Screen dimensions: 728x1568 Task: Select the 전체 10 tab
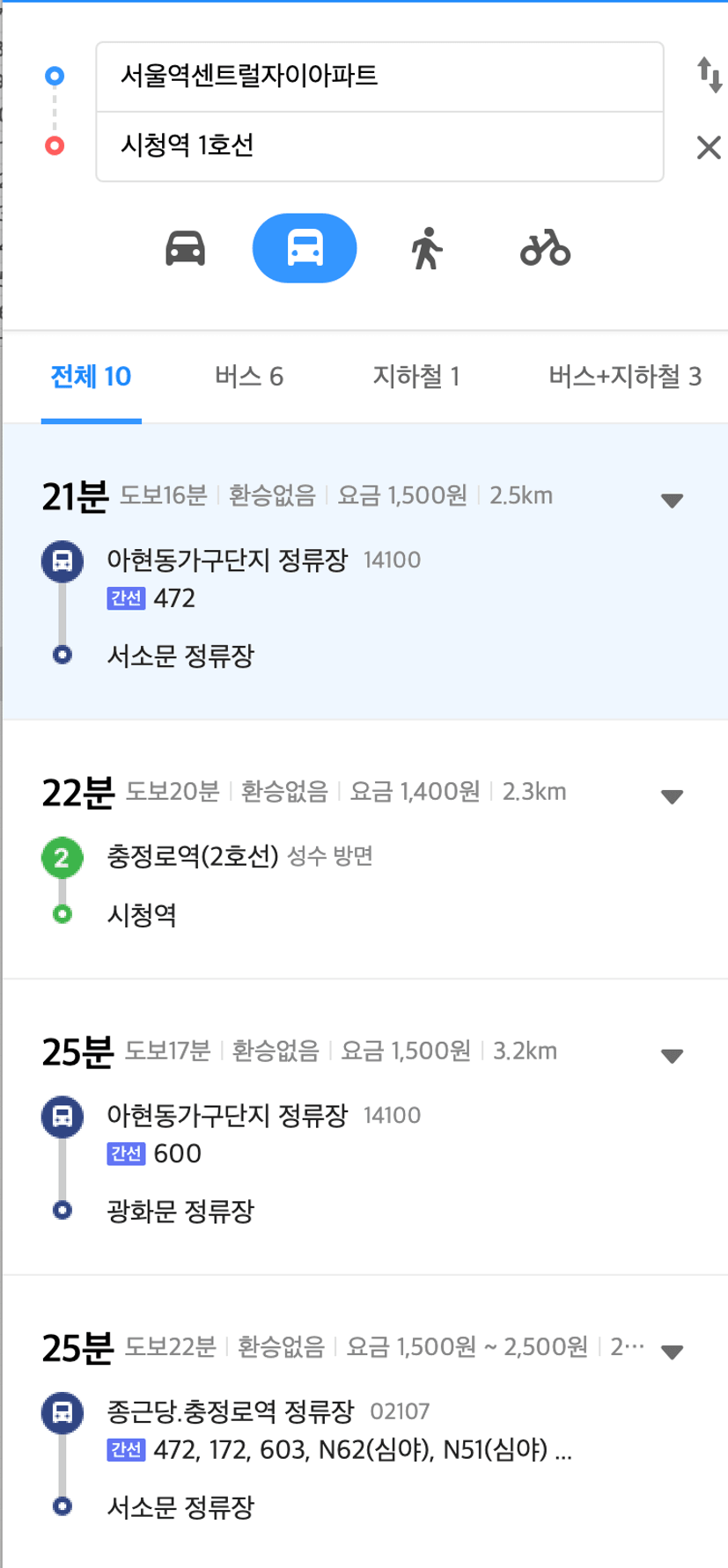tap(92, 377)
